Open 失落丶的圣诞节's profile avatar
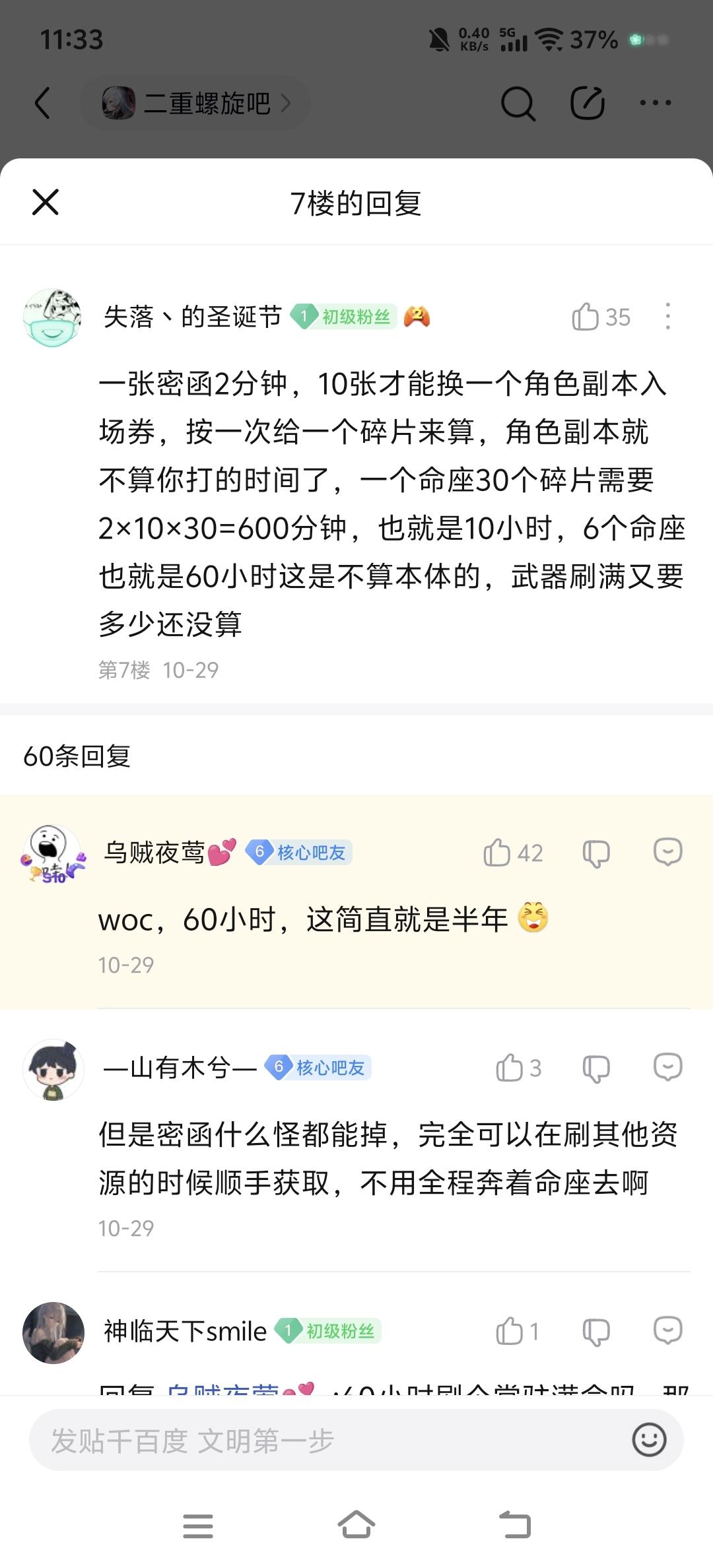This screenshot has height=1568, width=713. [53, 317]
